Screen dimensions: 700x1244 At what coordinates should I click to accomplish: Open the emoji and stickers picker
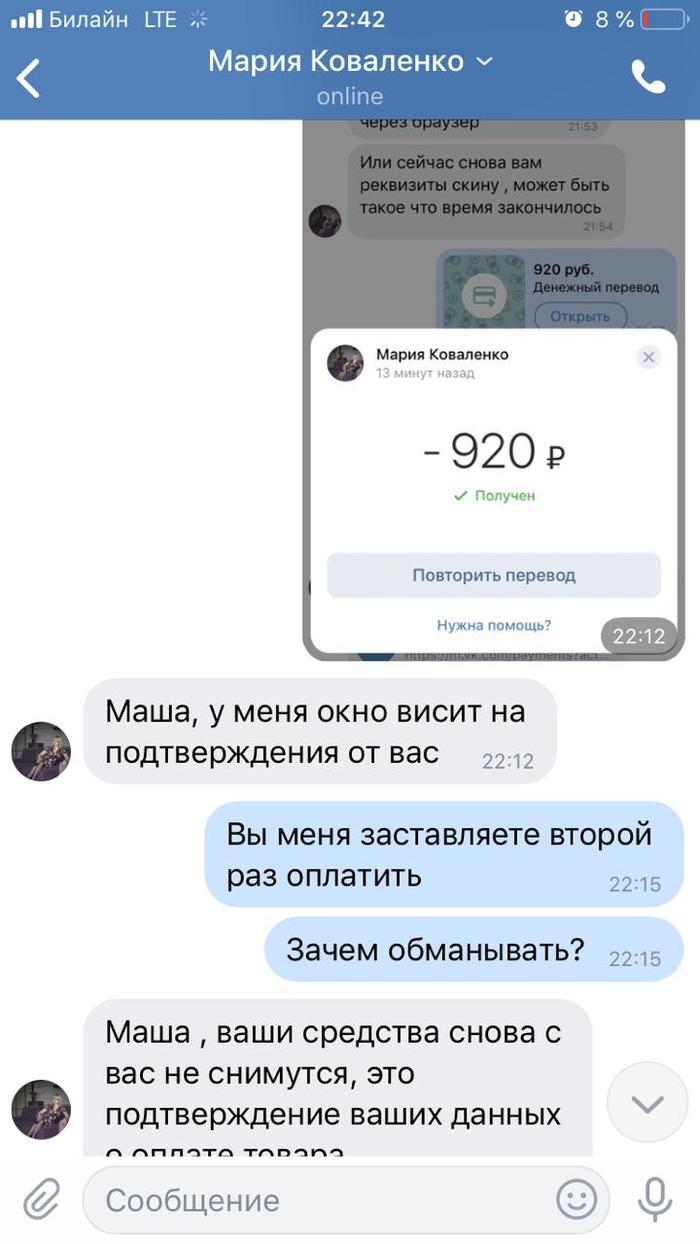tap(576, 1199)
